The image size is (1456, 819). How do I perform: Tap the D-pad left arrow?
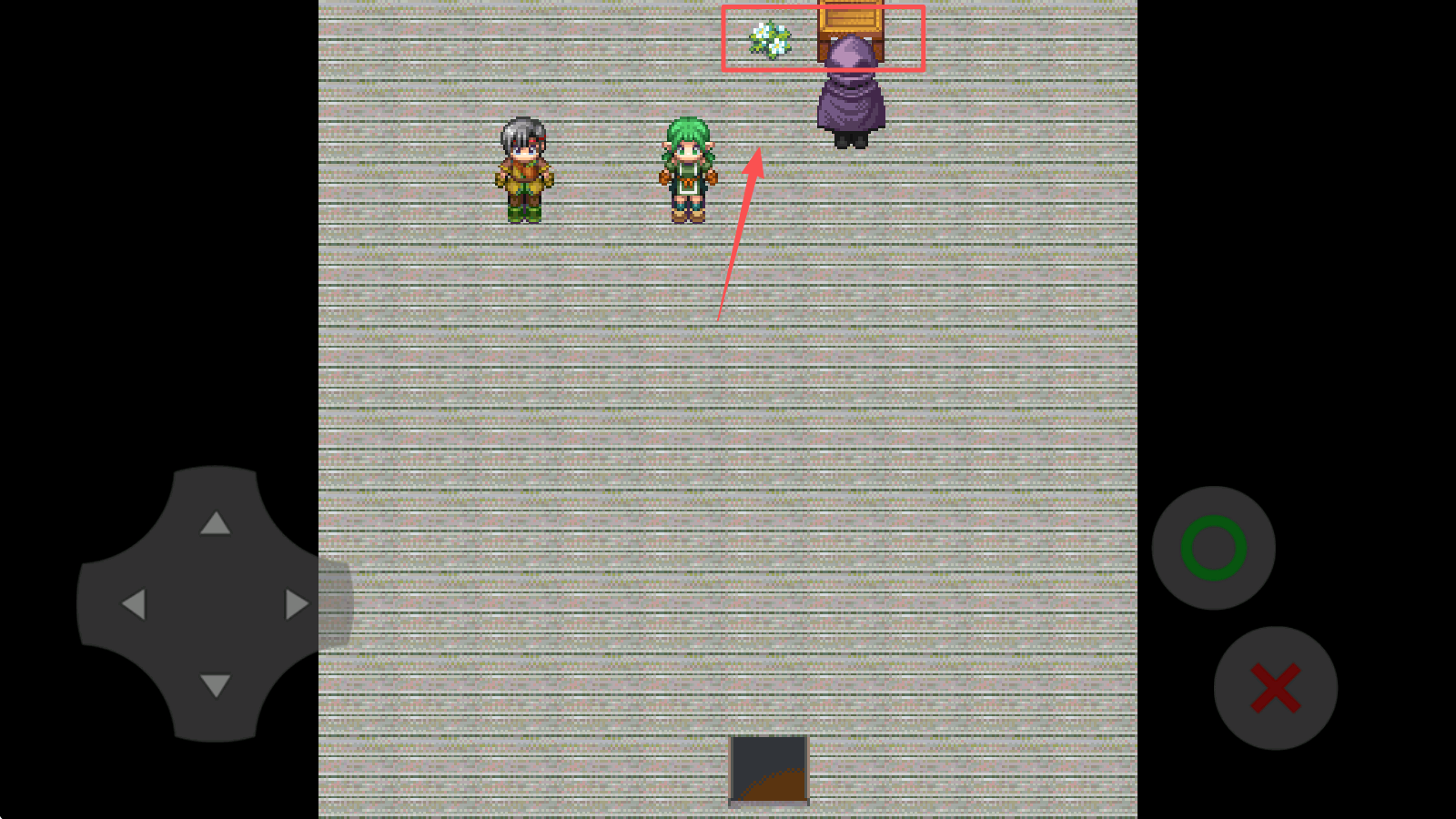coord(134,604)
